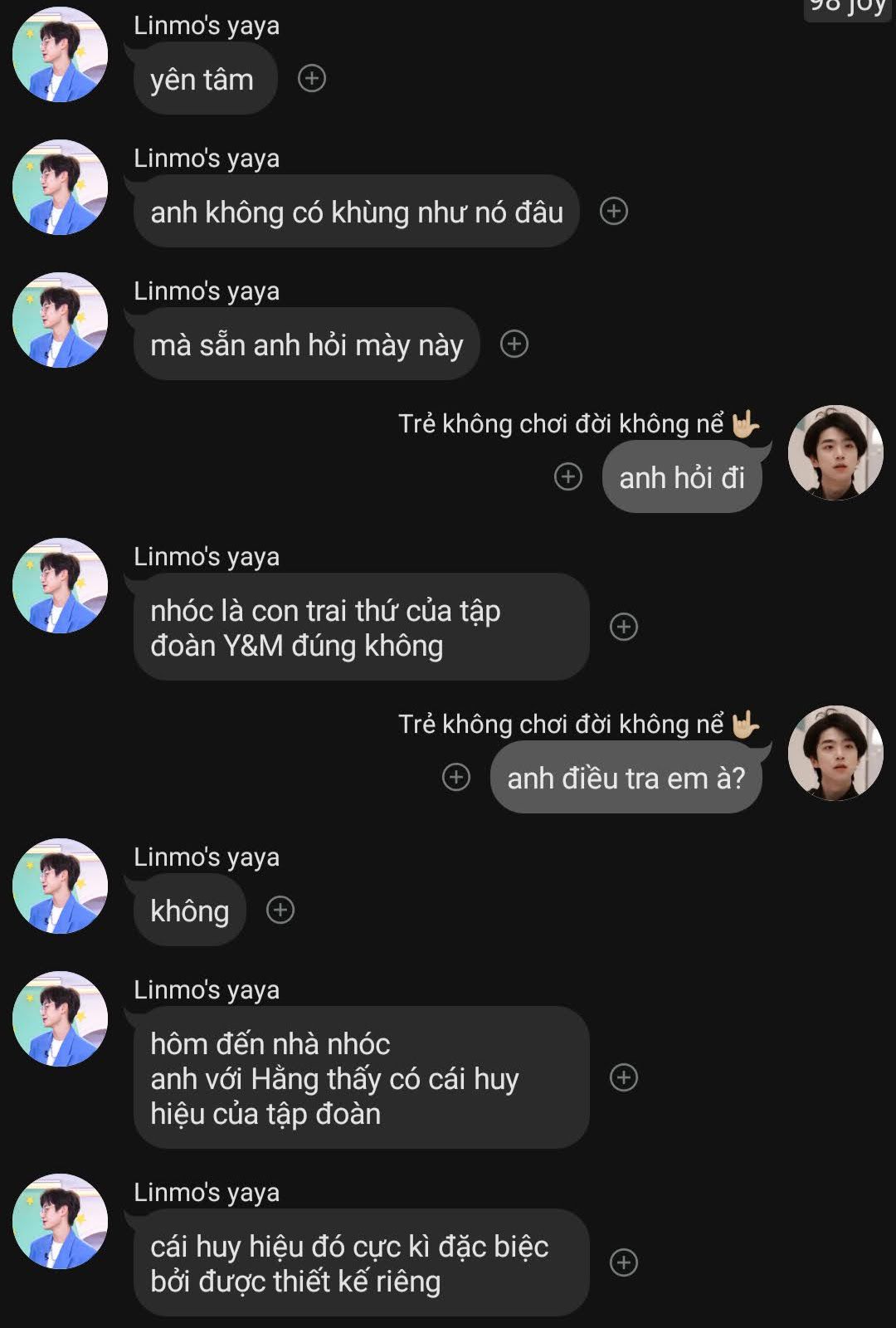
Task: Open Linmo's yaya avatar beside "yên tâm"
Action: point(60,55)
